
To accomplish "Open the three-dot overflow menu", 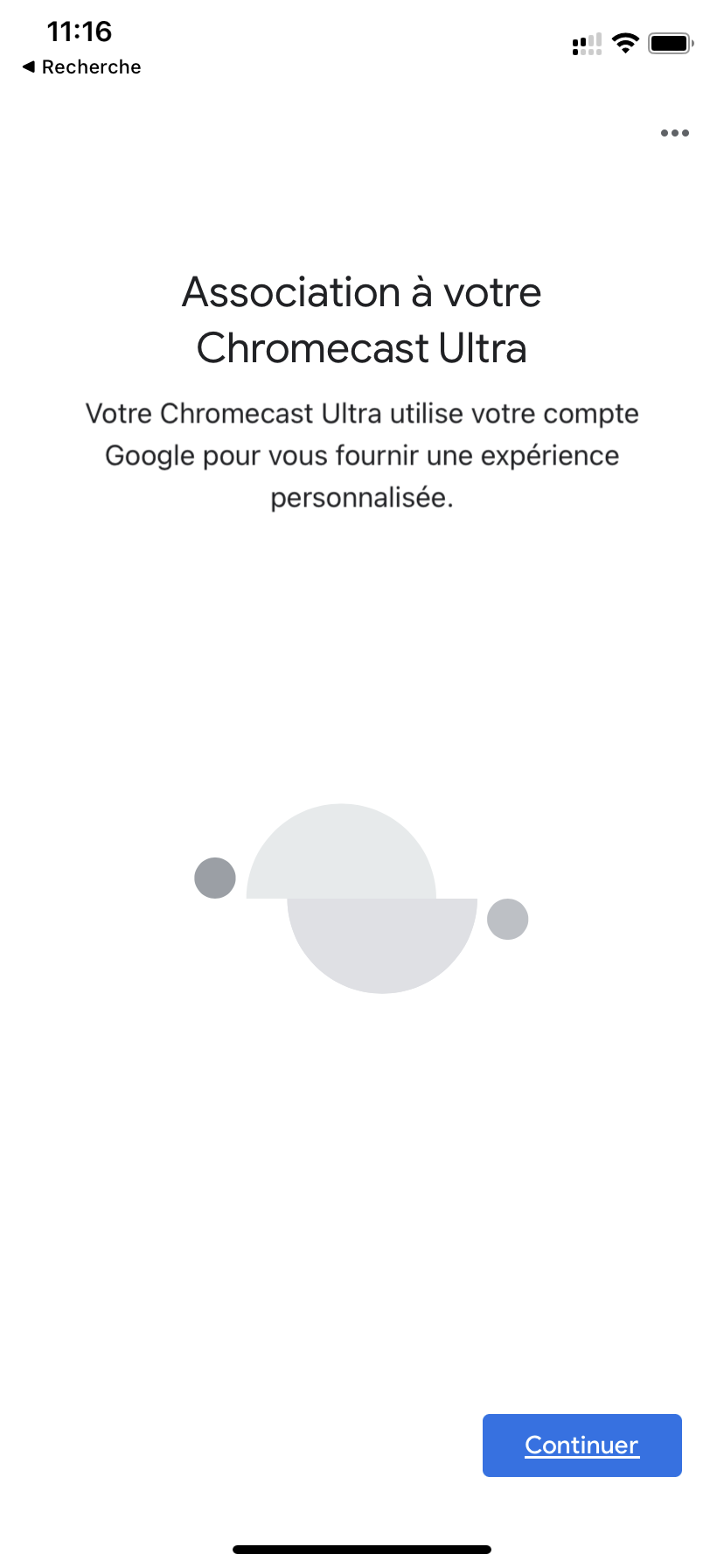I will tap(675, 133).
